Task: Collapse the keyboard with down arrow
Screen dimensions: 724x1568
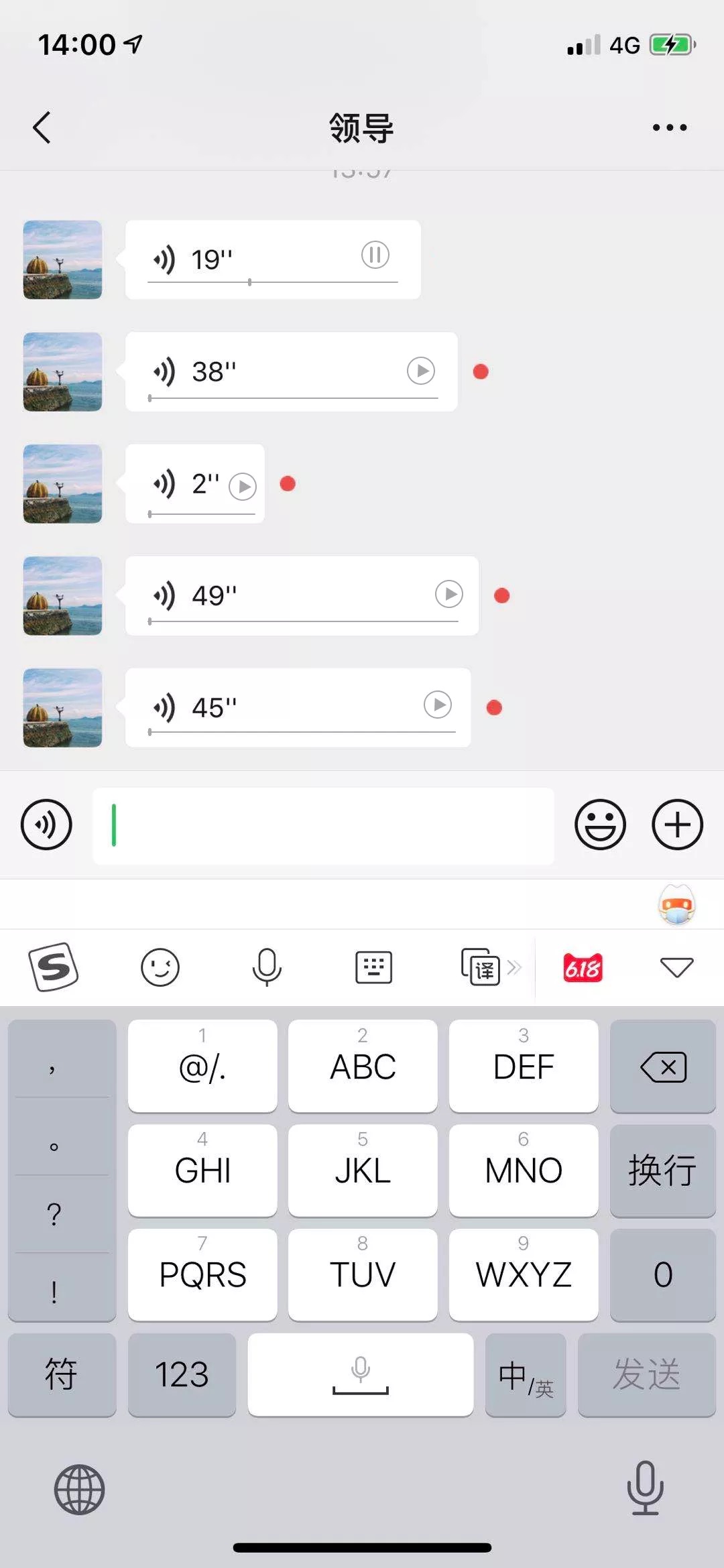Action: click(x=676, y=967)
